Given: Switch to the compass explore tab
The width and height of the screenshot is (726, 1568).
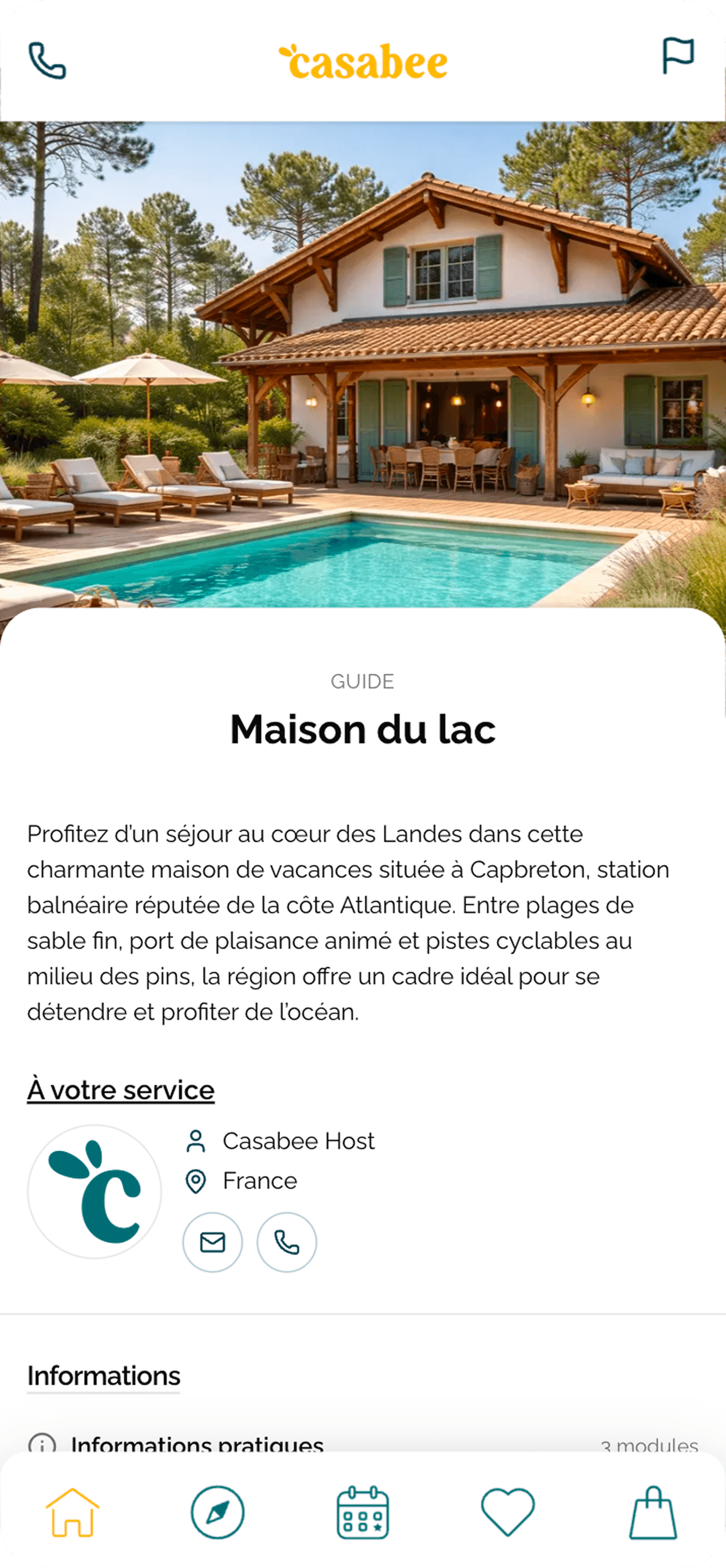Looking at the screenshot, I should (x=217, y=1512).
